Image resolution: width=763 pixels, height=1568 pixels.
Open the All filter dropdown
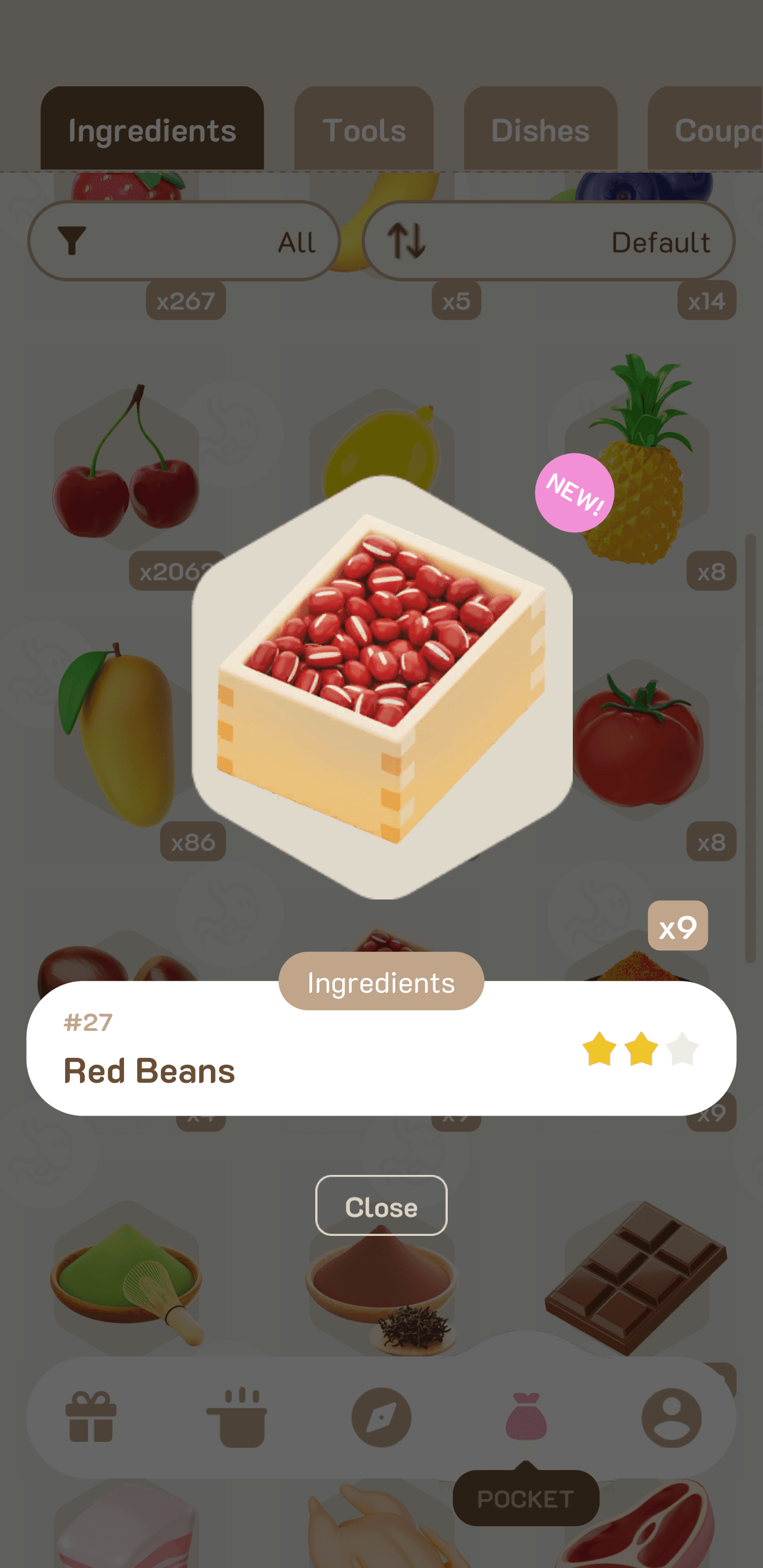pos(184,242)
